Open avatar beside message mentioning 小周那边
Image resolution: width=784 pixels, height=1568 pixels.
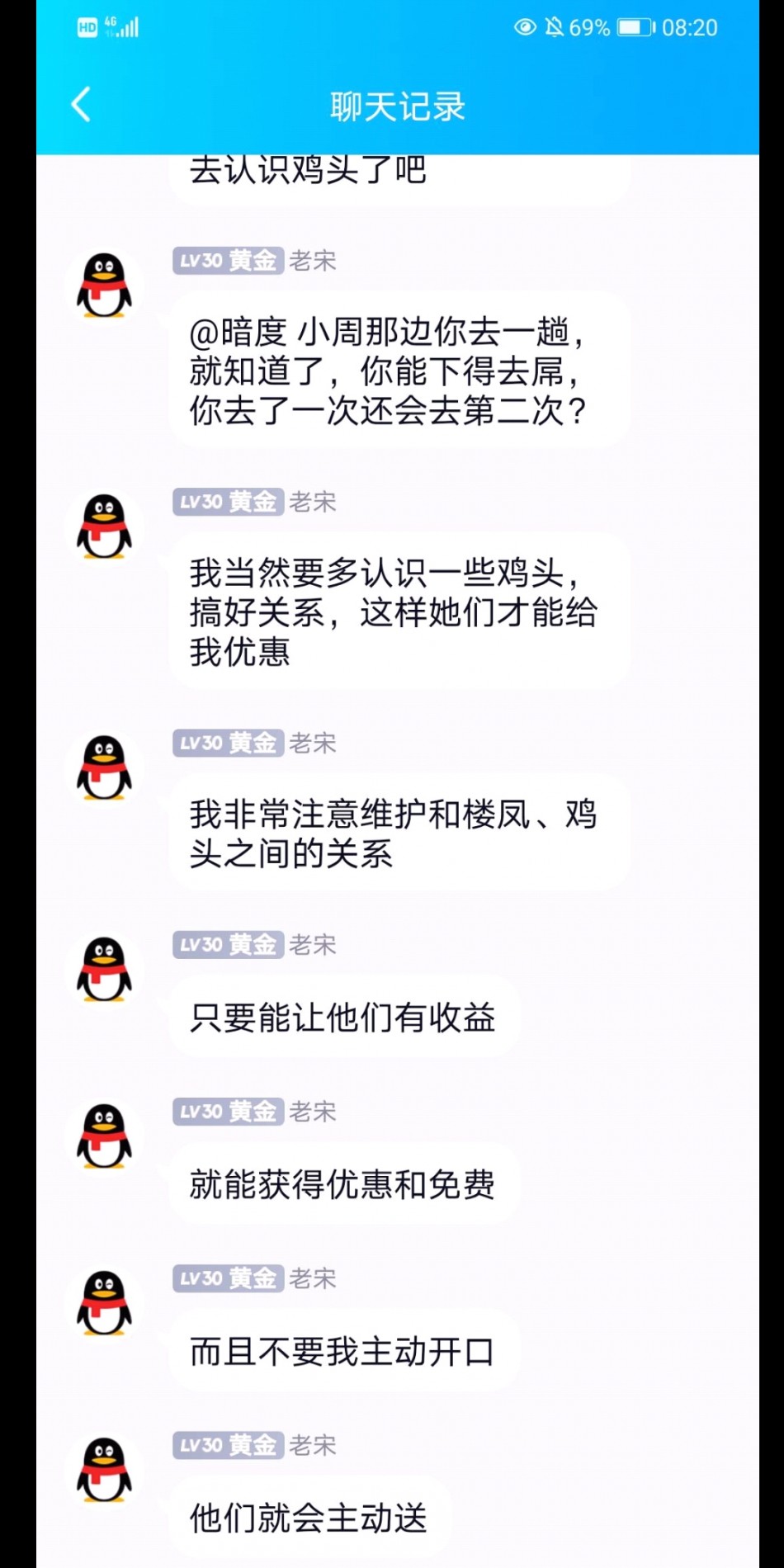point(104,286)
